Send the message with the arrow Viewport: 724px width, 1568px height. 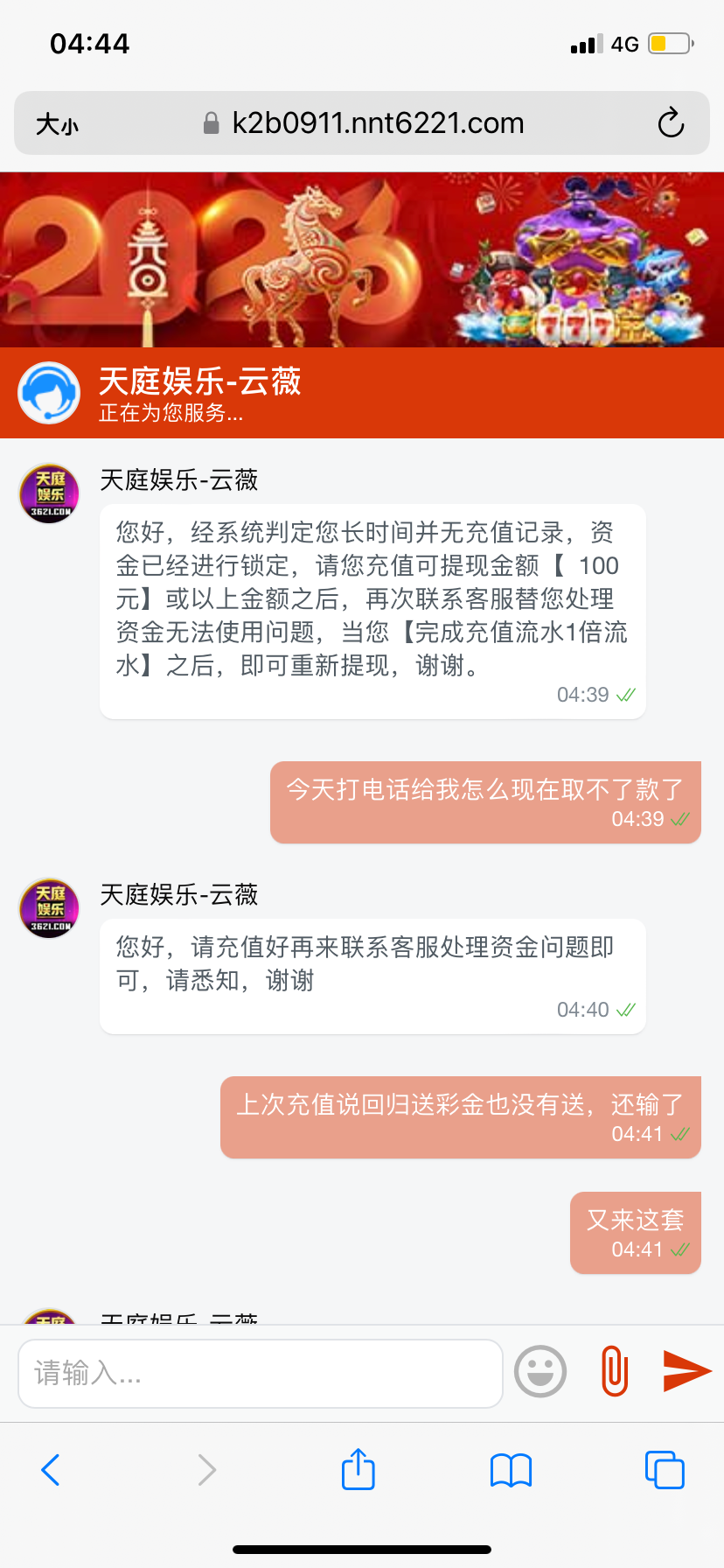tap(686, 1370)
